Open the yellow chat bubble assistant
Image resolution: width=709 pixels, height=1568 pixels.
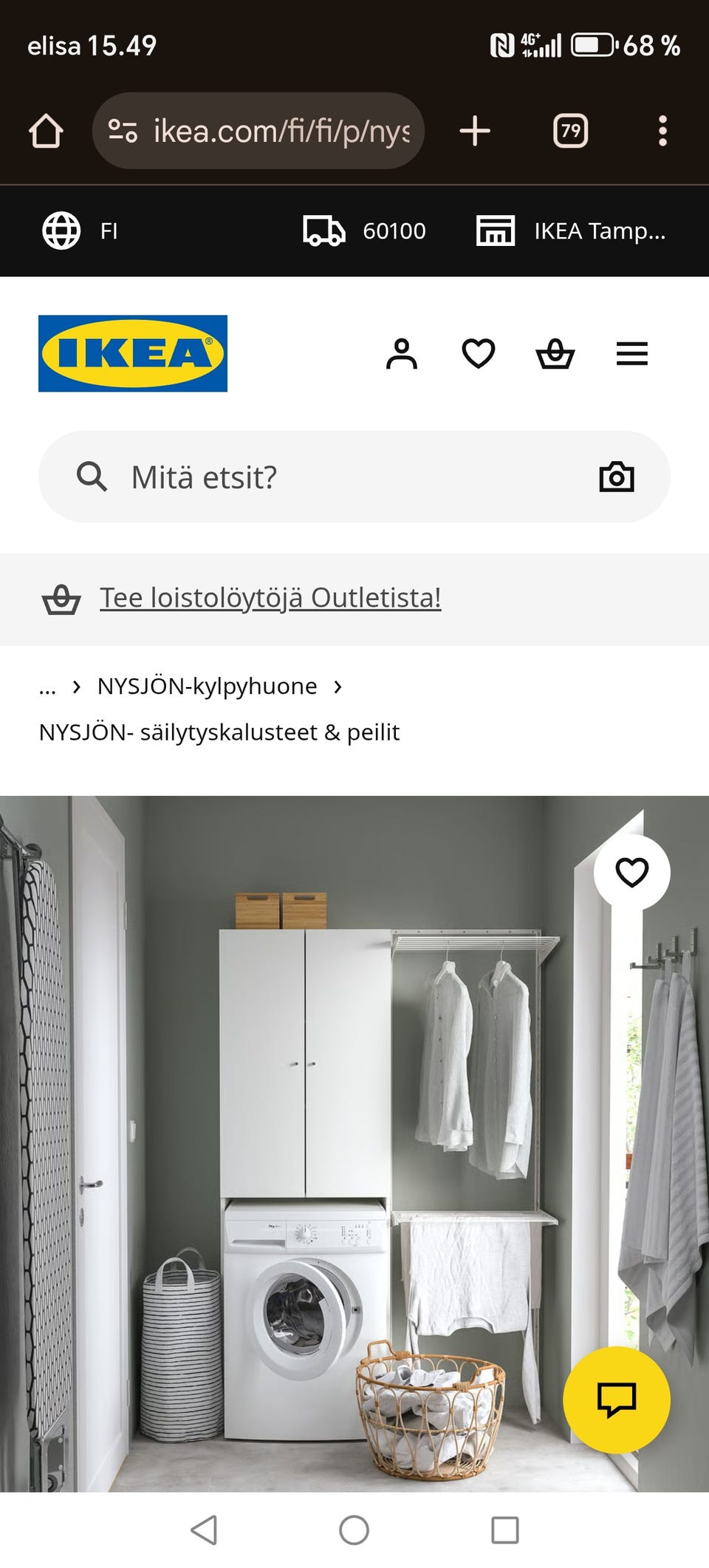(x=620, y=1399)
